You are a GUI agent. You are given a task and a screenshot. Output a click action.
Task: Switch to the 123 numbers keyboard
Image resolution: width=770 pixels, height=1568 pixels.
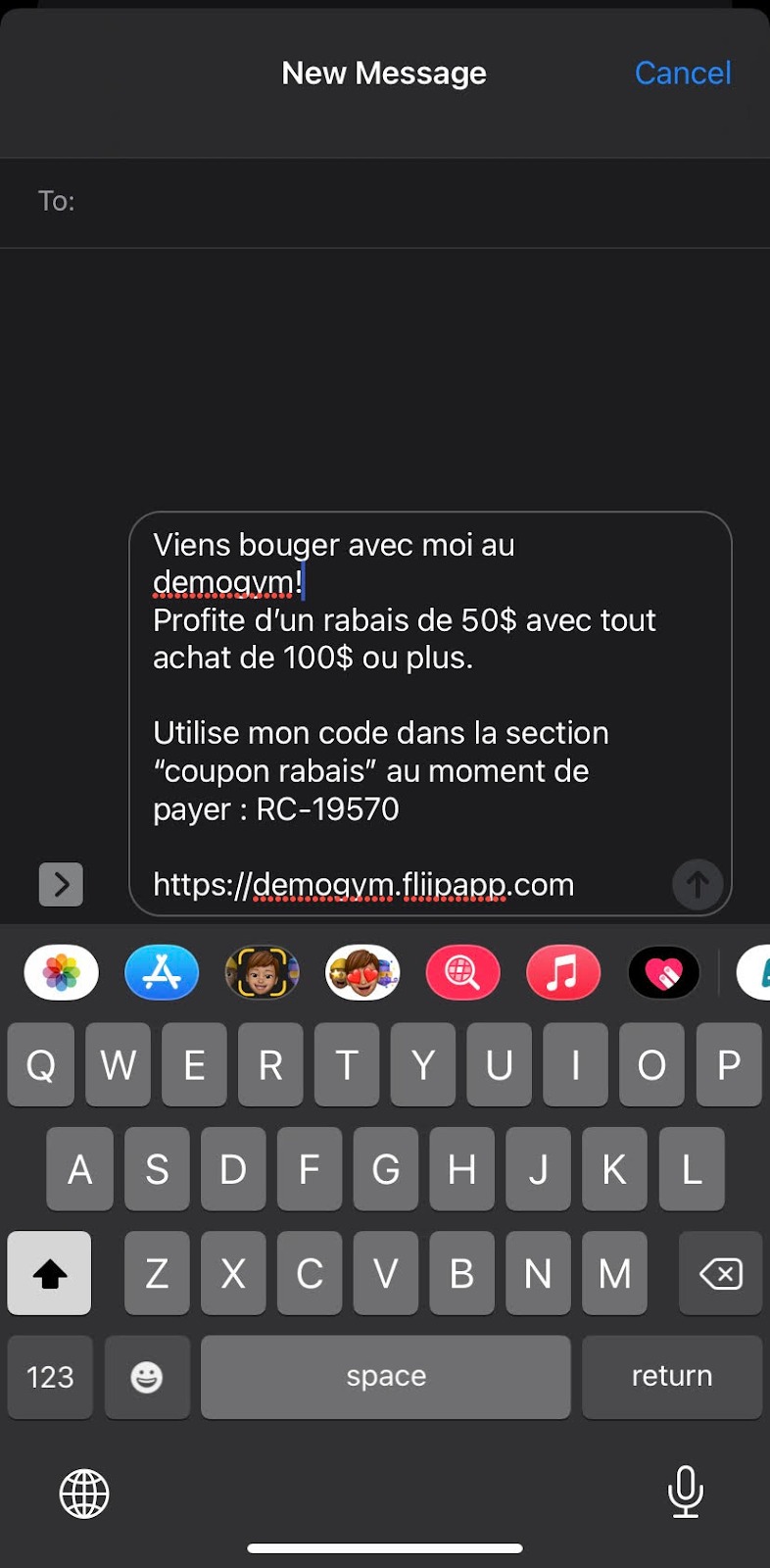point(50,1376)
